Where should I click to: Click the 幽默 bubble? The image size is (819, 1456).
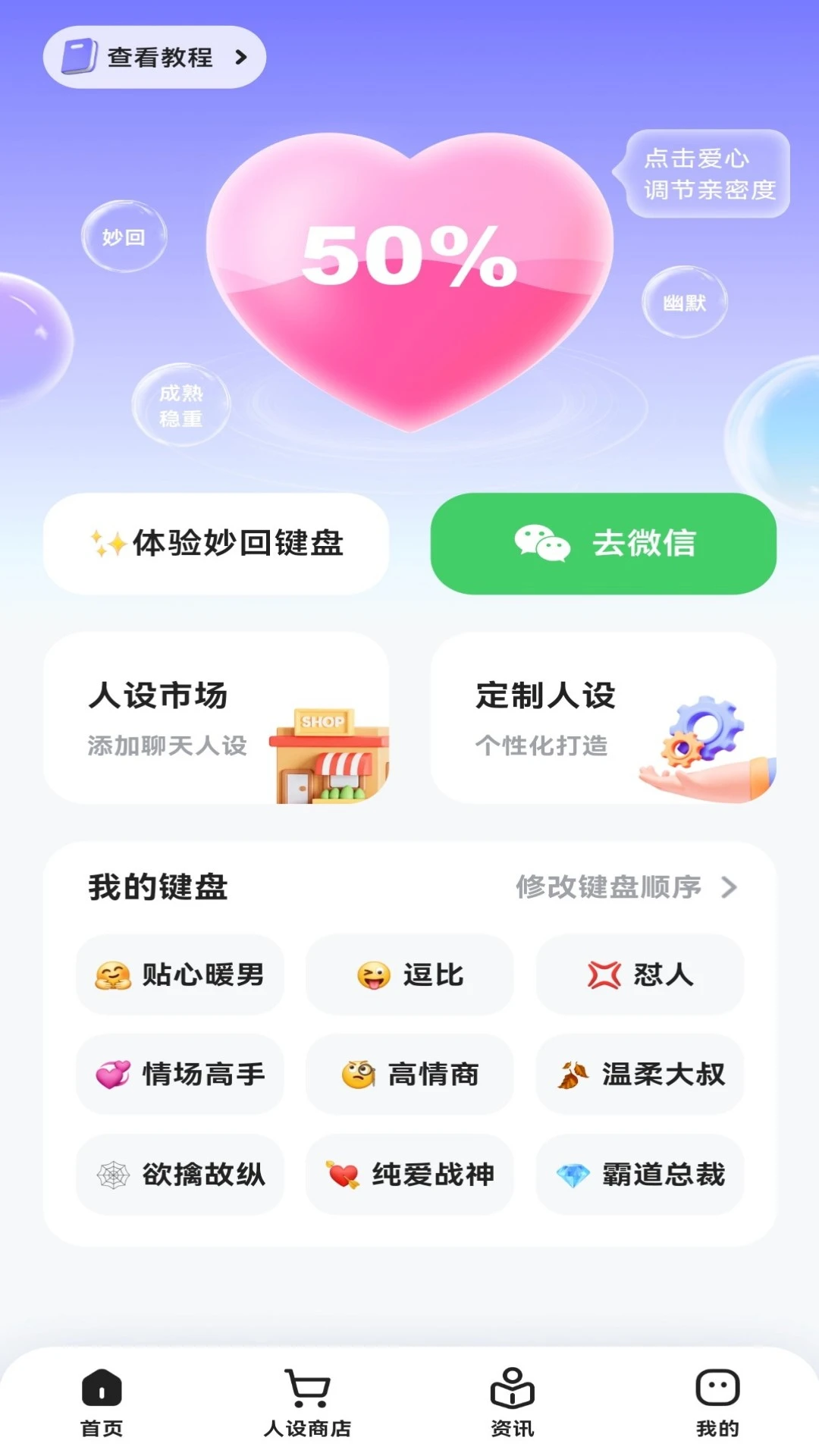point(685,303)
